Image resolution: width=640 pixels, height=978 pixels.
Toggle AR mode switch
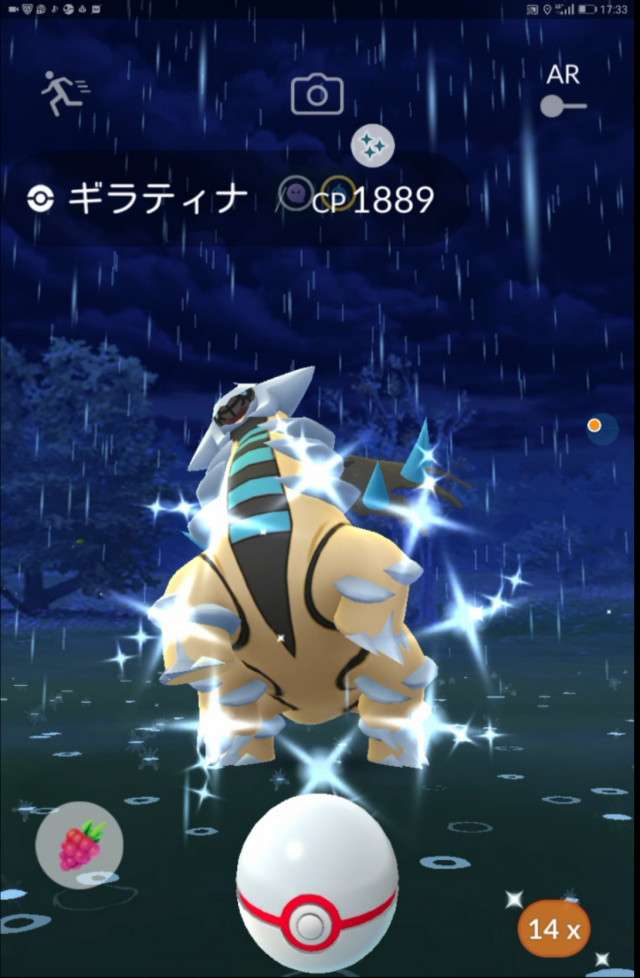562,104
